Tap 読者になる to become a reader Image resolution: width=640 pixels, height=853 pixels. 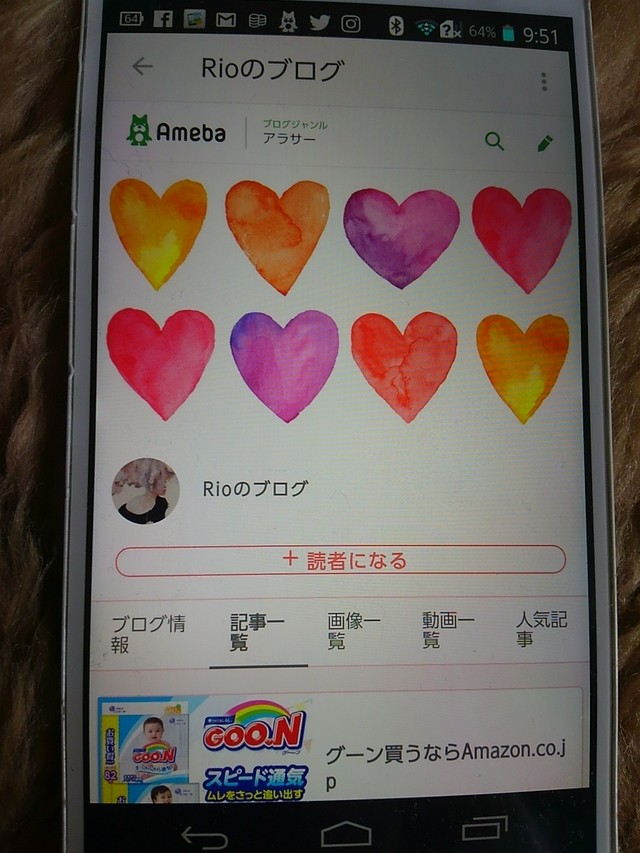(x=341, y=560)
